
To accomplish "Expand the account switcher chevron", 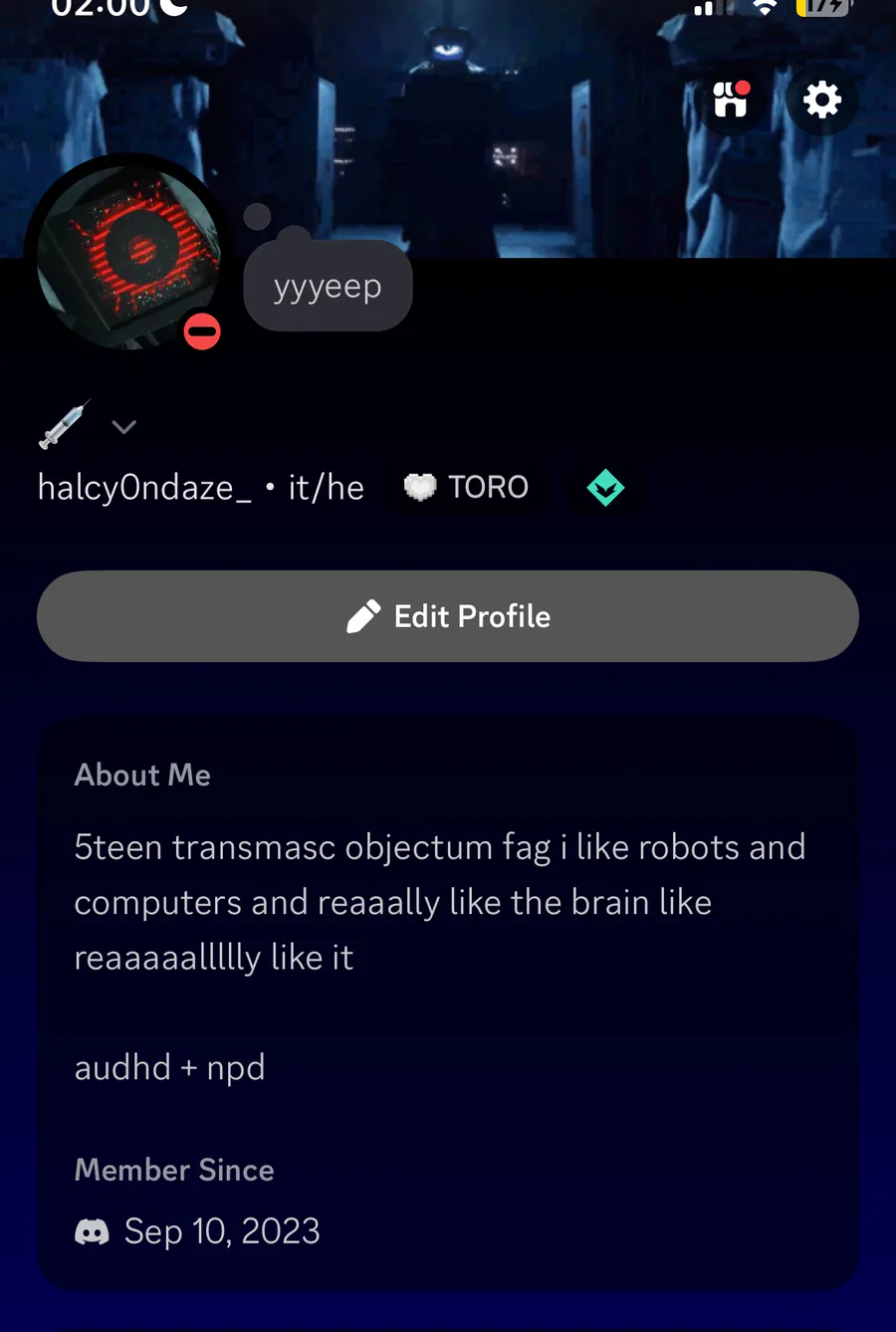I will (124, 427).
